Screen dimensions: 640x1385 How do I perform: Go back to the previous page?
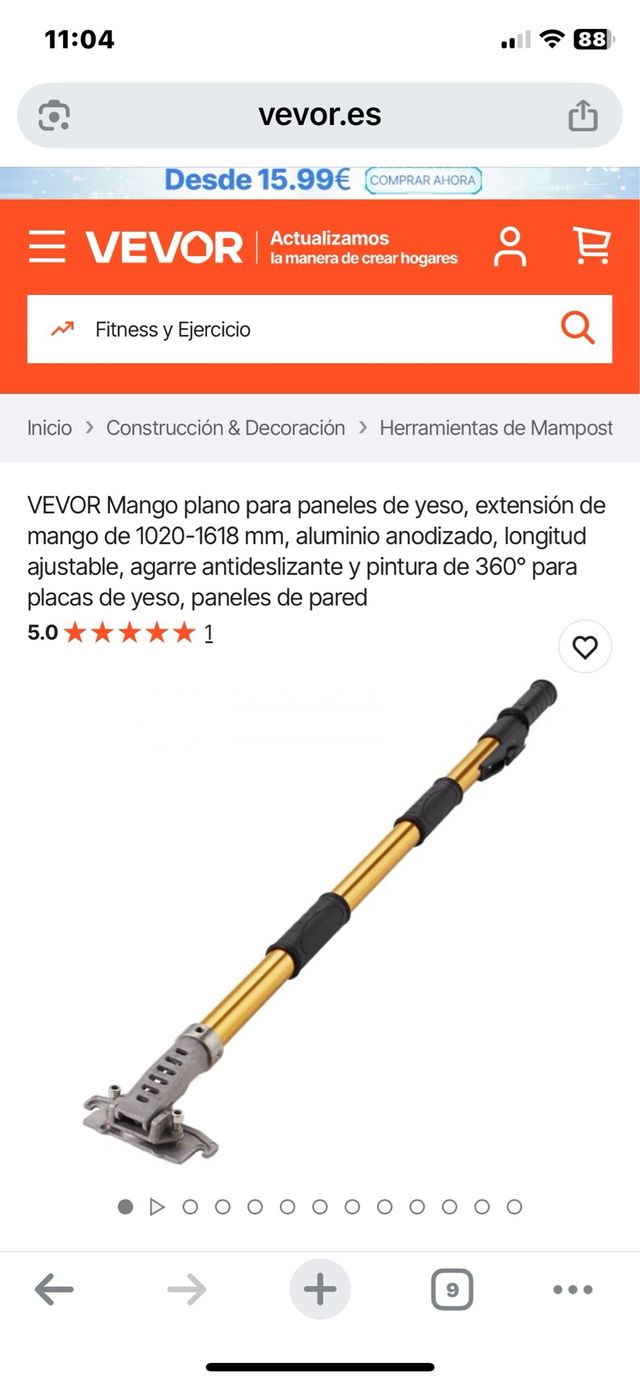pyautogui.click(x=54, y=1290)
